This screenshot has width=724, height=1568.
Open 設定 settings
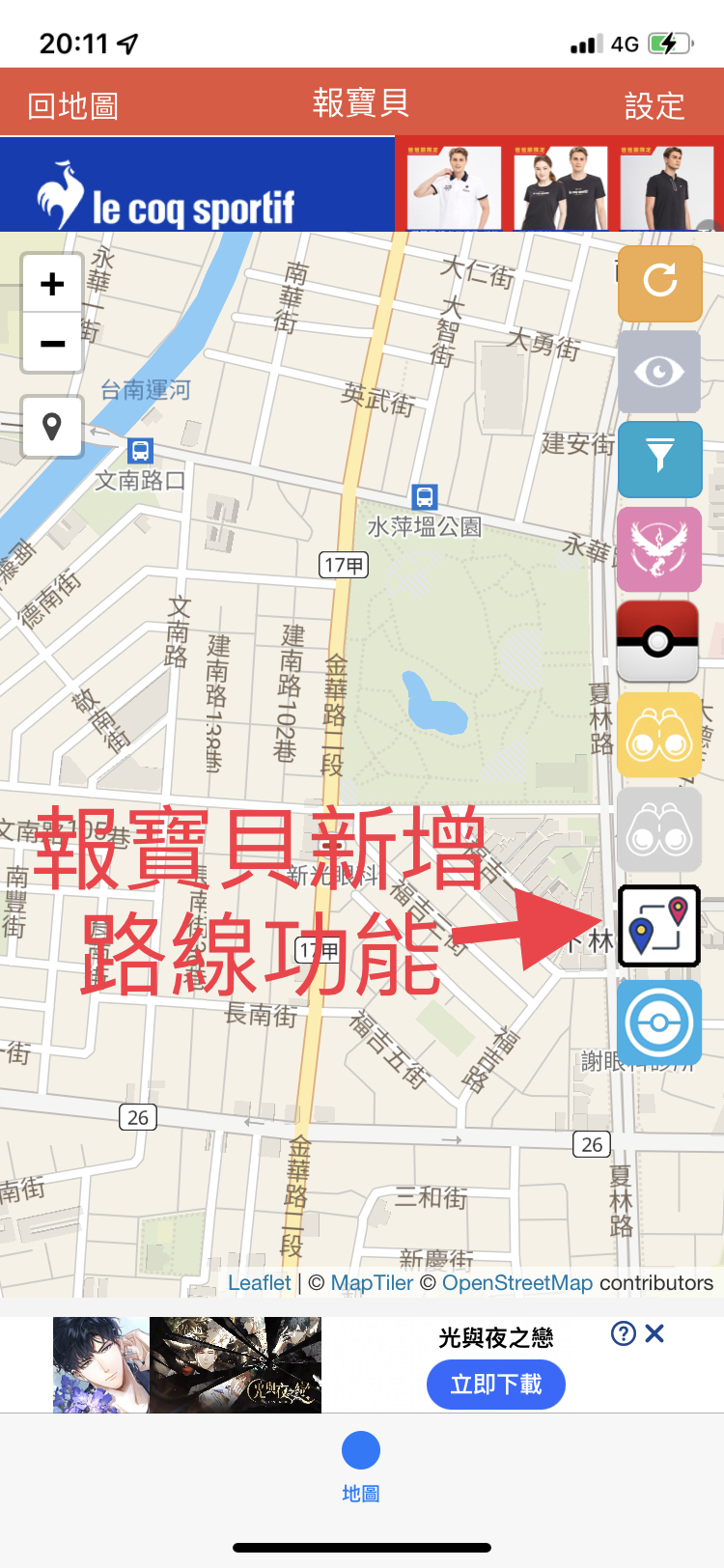click(x=654, y=105)
